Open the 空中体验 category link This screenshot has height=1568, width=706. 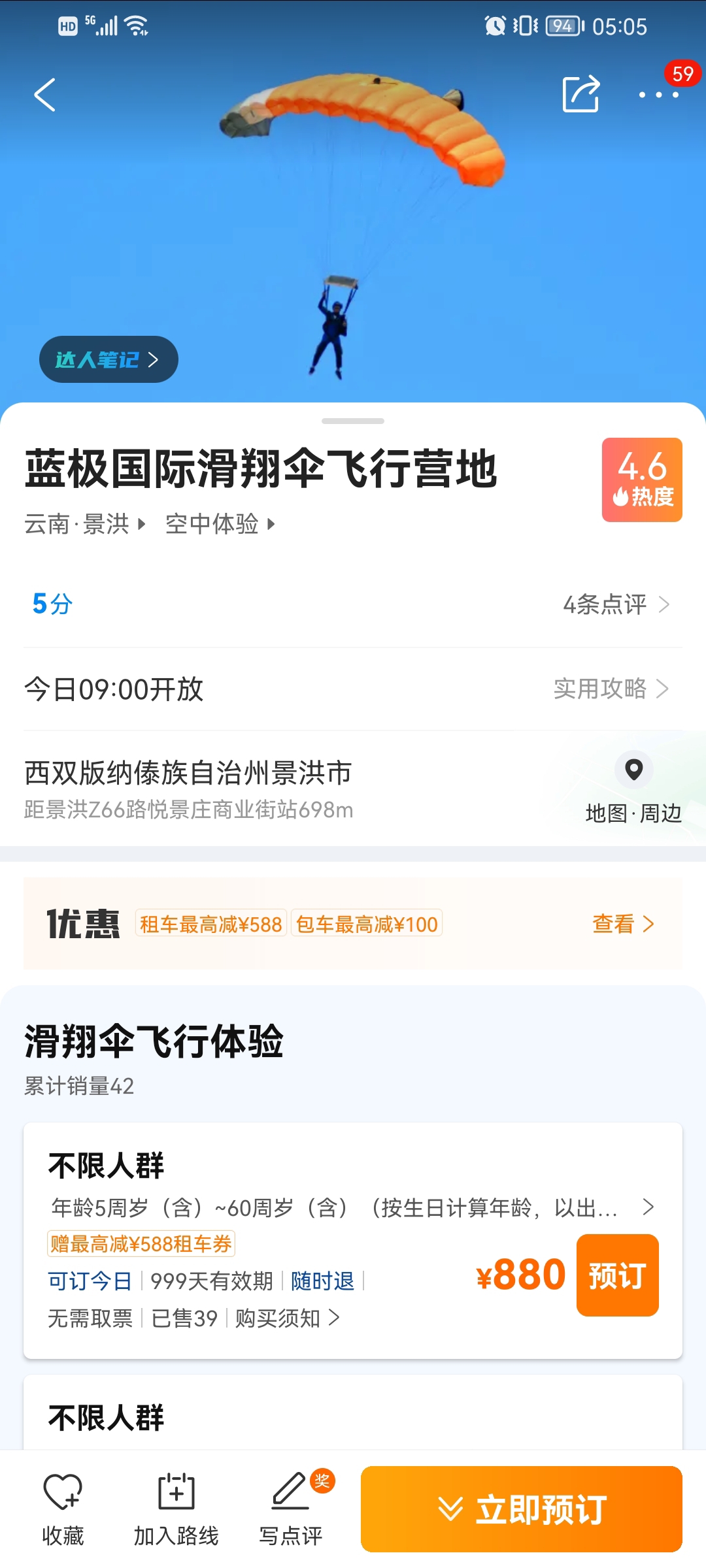pos(219,524)
